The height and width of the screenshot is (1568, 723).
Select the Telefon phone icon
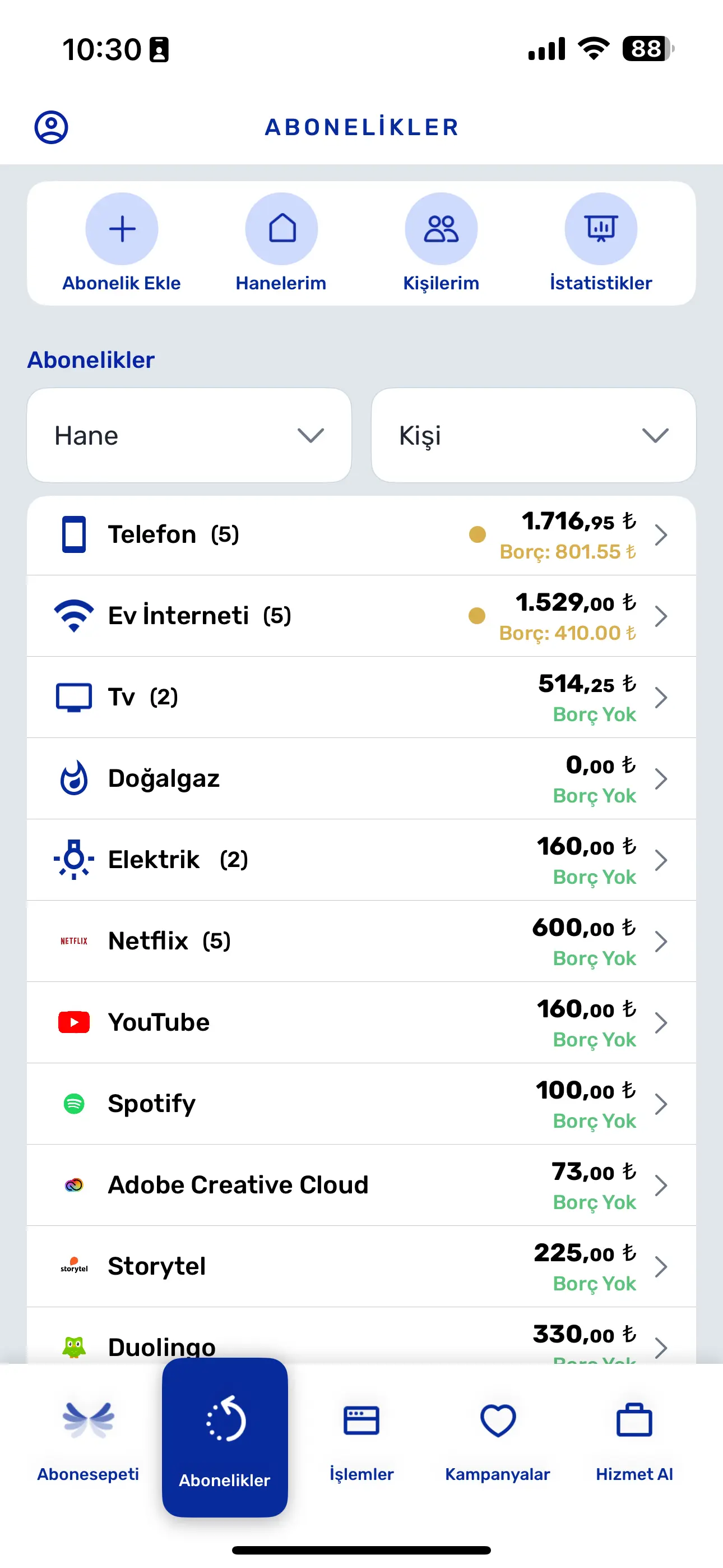[73, 534]
